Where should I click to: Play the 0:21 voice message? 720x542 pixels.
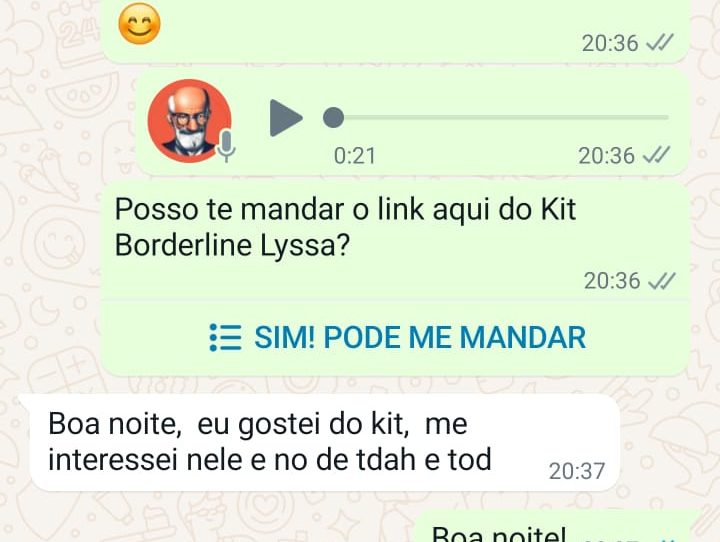pos(286,118)
